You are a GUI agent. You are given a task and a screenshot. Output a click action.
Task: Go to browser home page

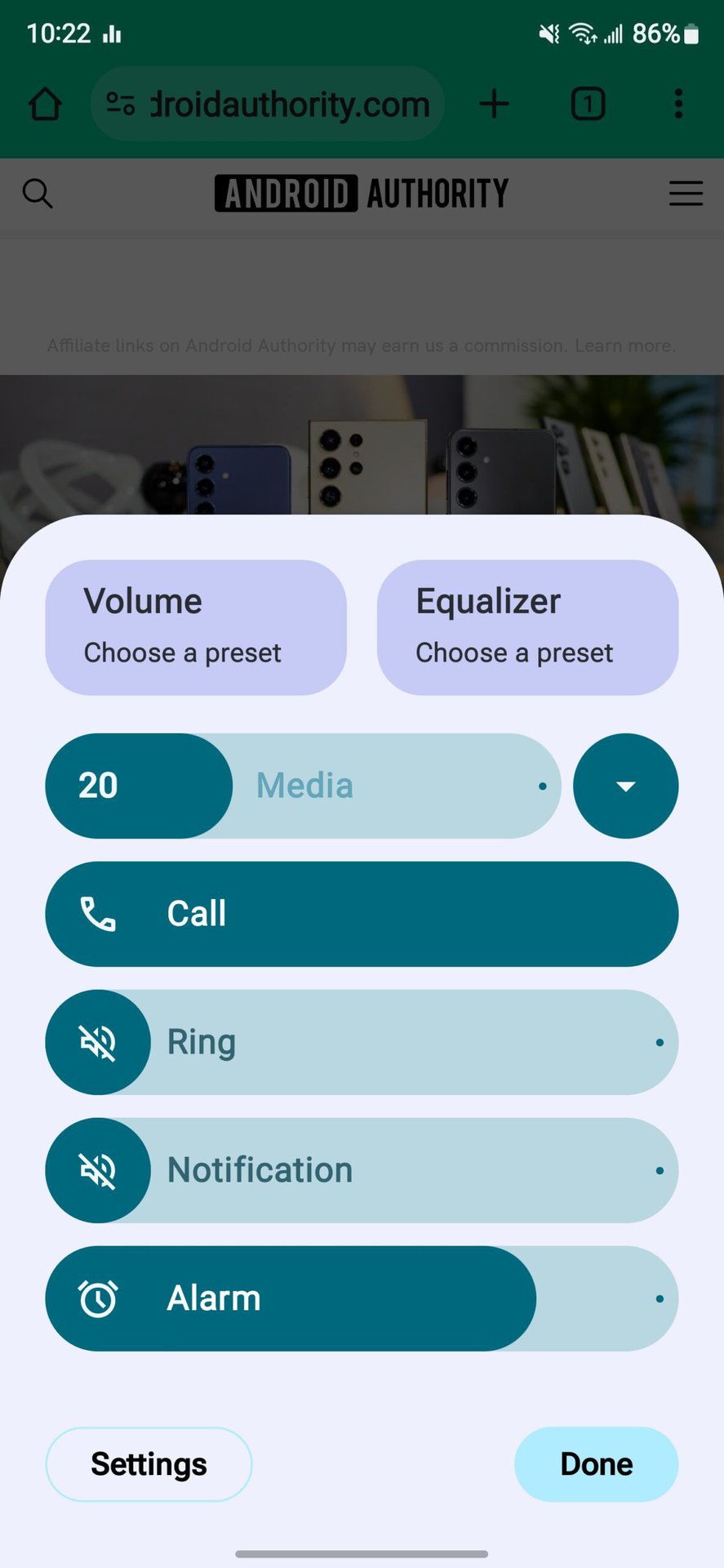[x=45, y=105]
